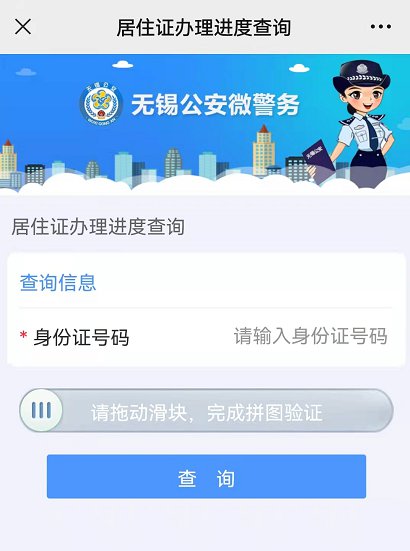This screenshot has width=410, height=551.
Task: Submit with the 查询 button
Action: point(207,477)
